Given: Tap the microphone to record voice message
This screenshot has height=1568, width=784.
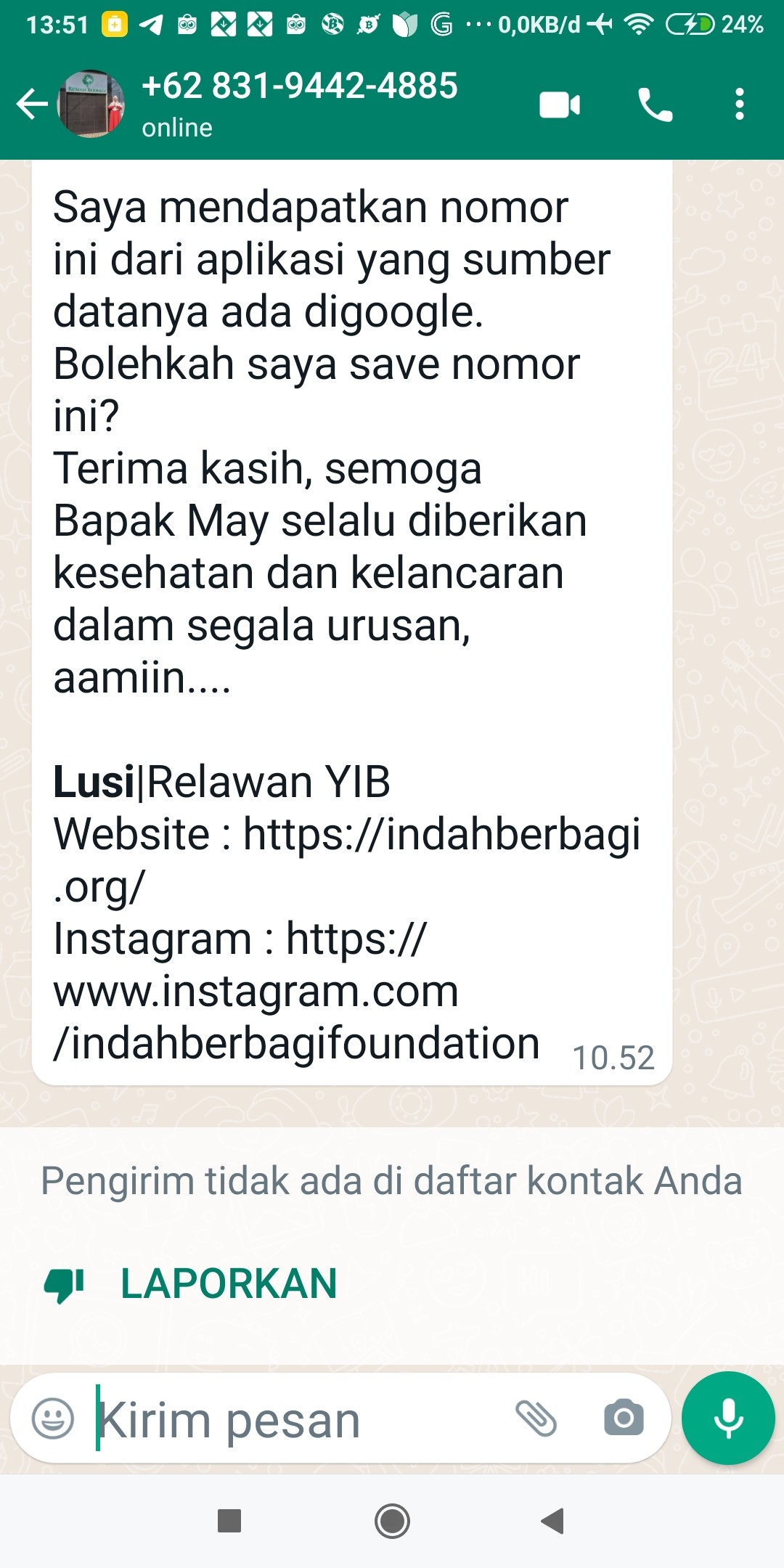Looking at the screenshot, I should 728,1418.
